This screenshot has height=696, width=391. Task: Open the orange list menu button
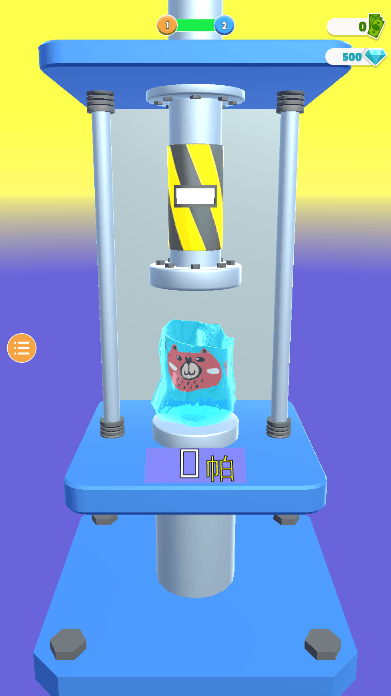[x=22, y=348]
